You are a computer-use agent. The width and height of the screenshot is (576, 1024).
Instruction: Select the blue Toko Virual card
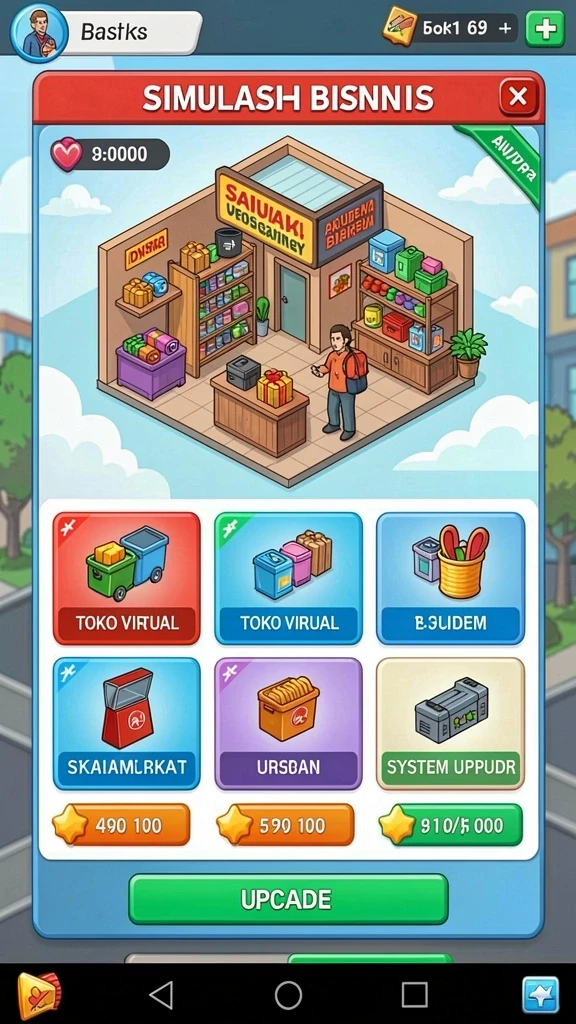pos(289,578)
